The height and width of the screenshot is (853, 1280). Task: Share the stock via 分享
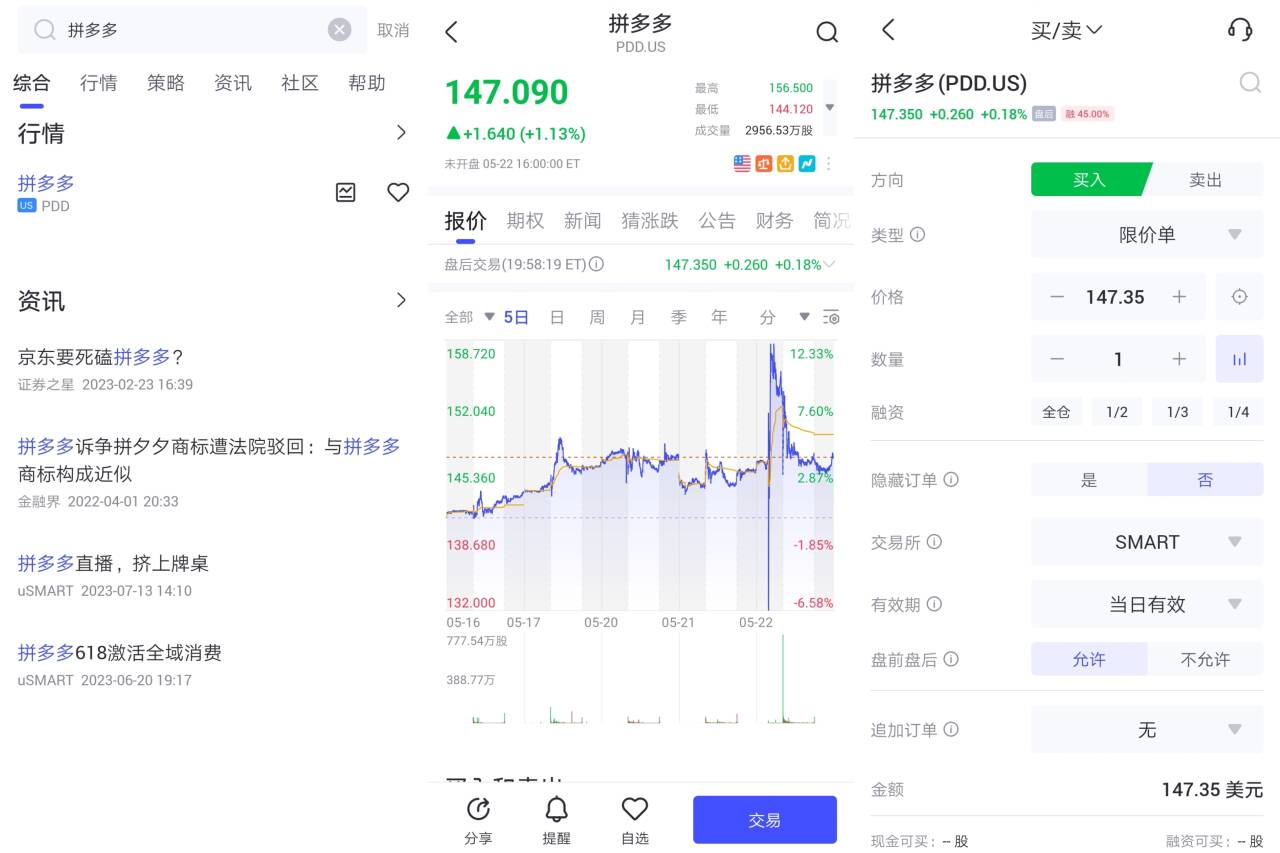[x=478, y=820]
